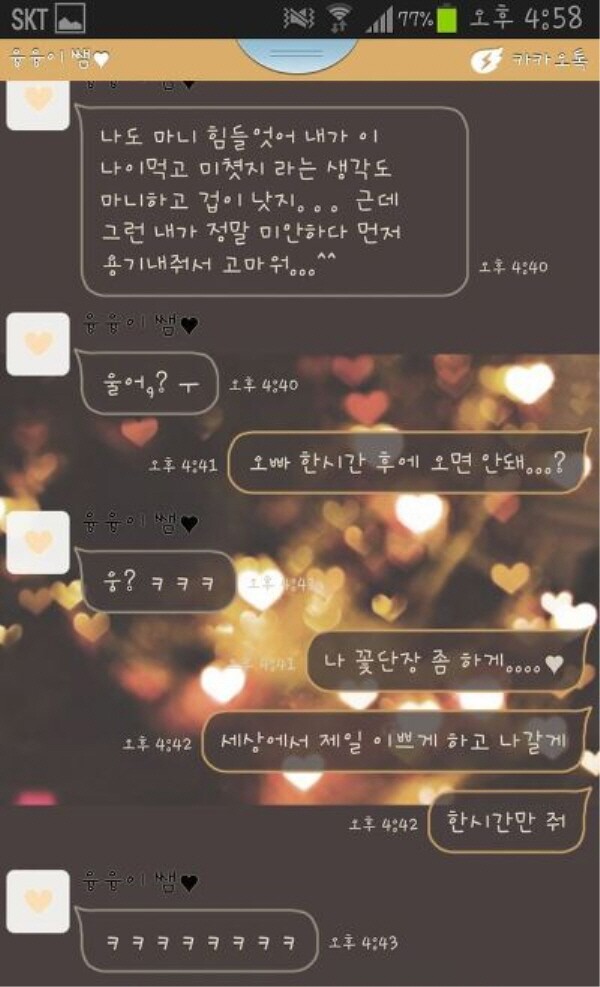Open sender's profile picture beside the '울어?' message

click(x=38, y=343)
